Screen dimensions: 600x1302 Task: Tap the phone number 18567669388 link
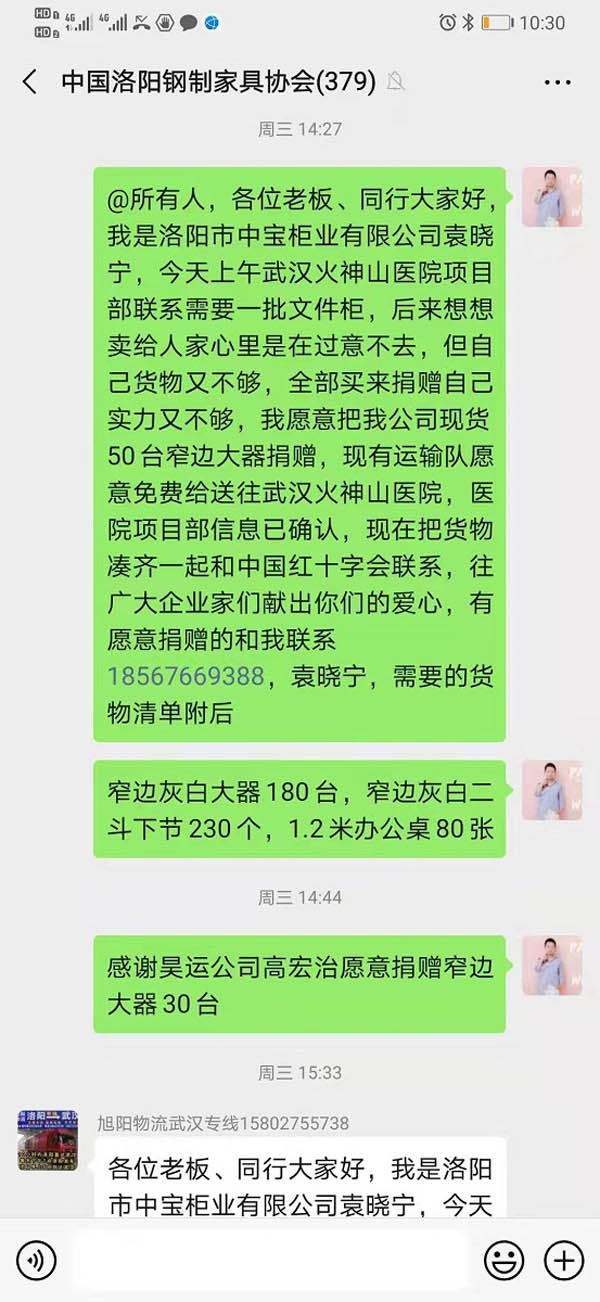pos(186,676)
